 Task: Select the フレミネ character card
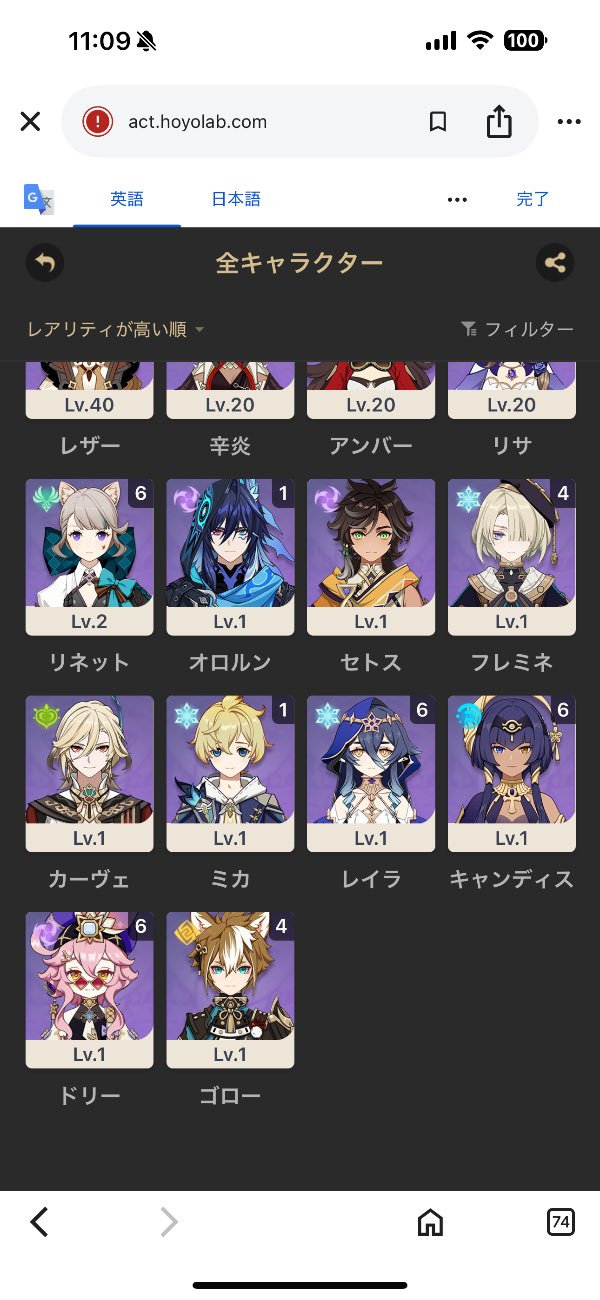click(512, 557)
